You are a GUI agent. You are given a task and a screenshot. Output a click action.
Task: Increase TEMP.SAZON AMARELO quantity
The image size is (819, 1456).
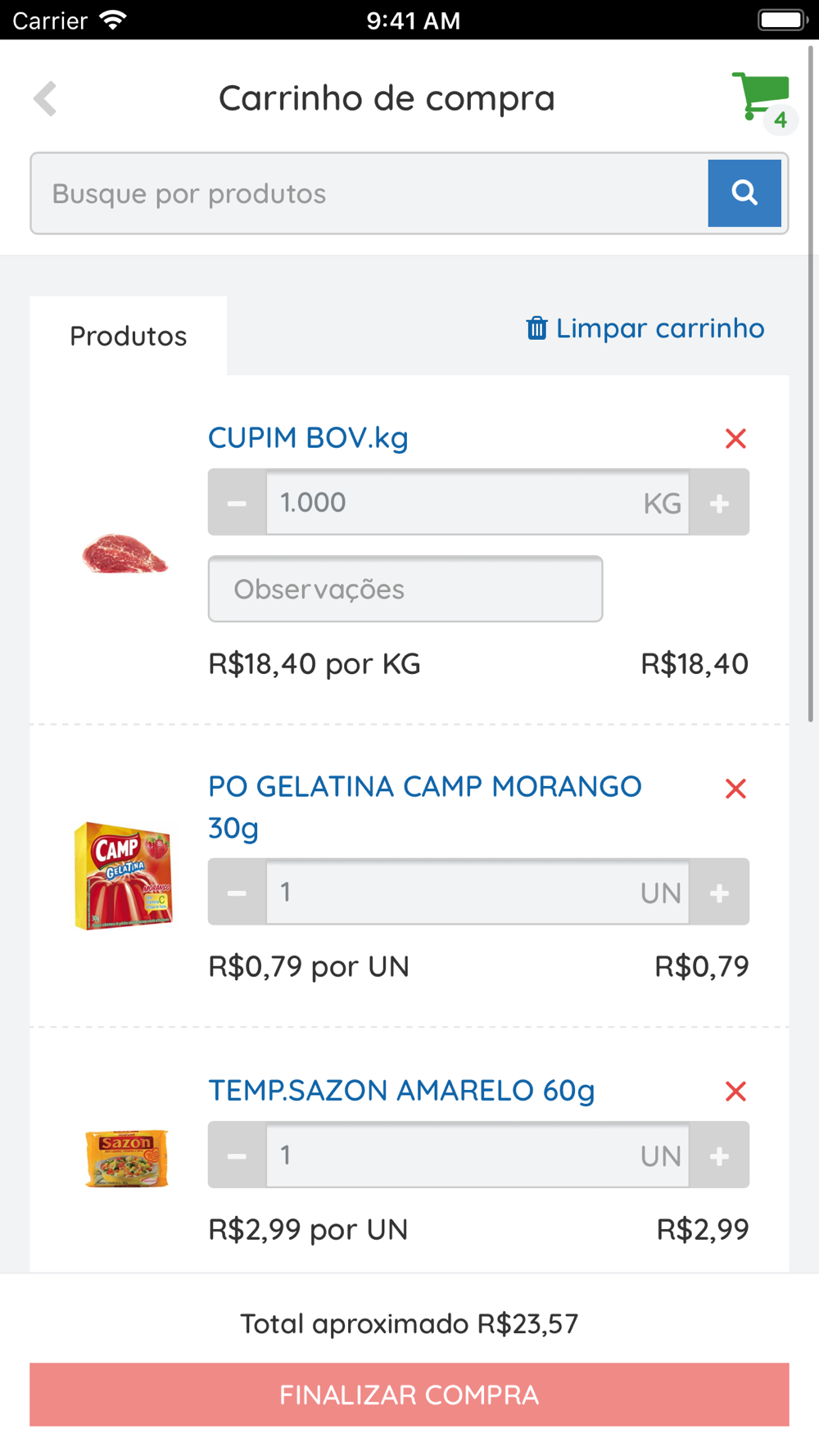719,1155
